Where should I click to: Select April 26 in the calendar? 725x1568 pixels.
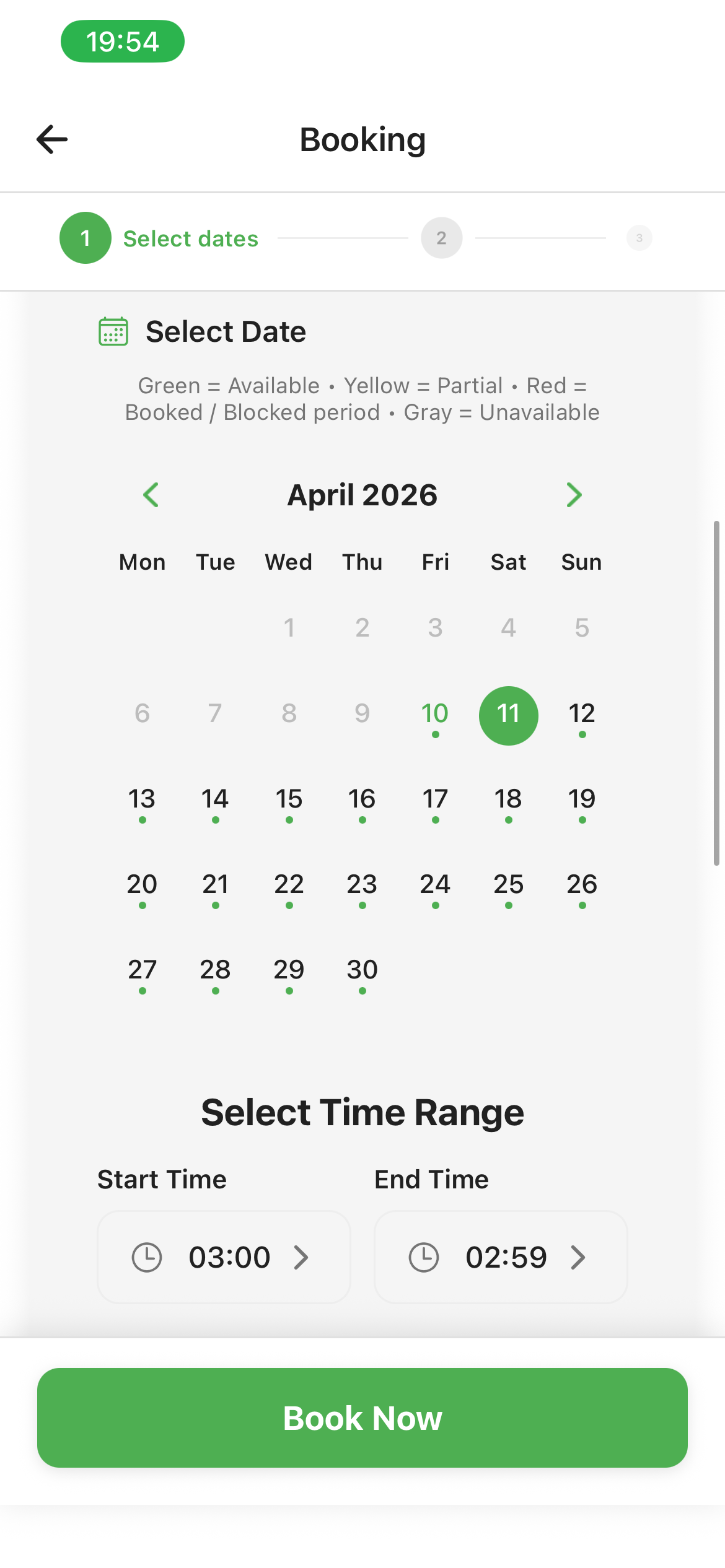click(x=581, y=886)
